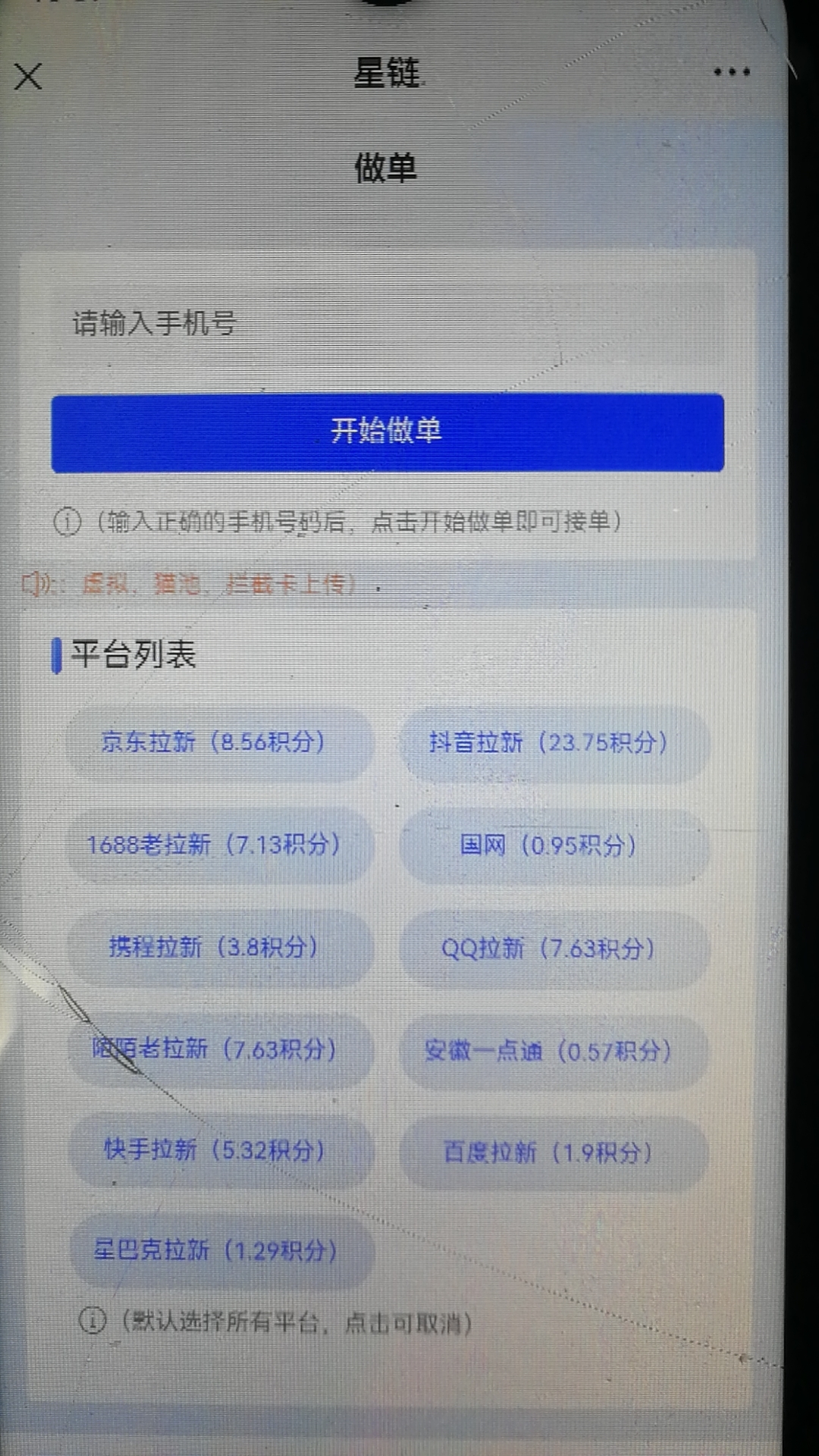Screen dimensions: 819x1456
Task: Open the three-dot more menu
Action: click(x=731, y=72)
